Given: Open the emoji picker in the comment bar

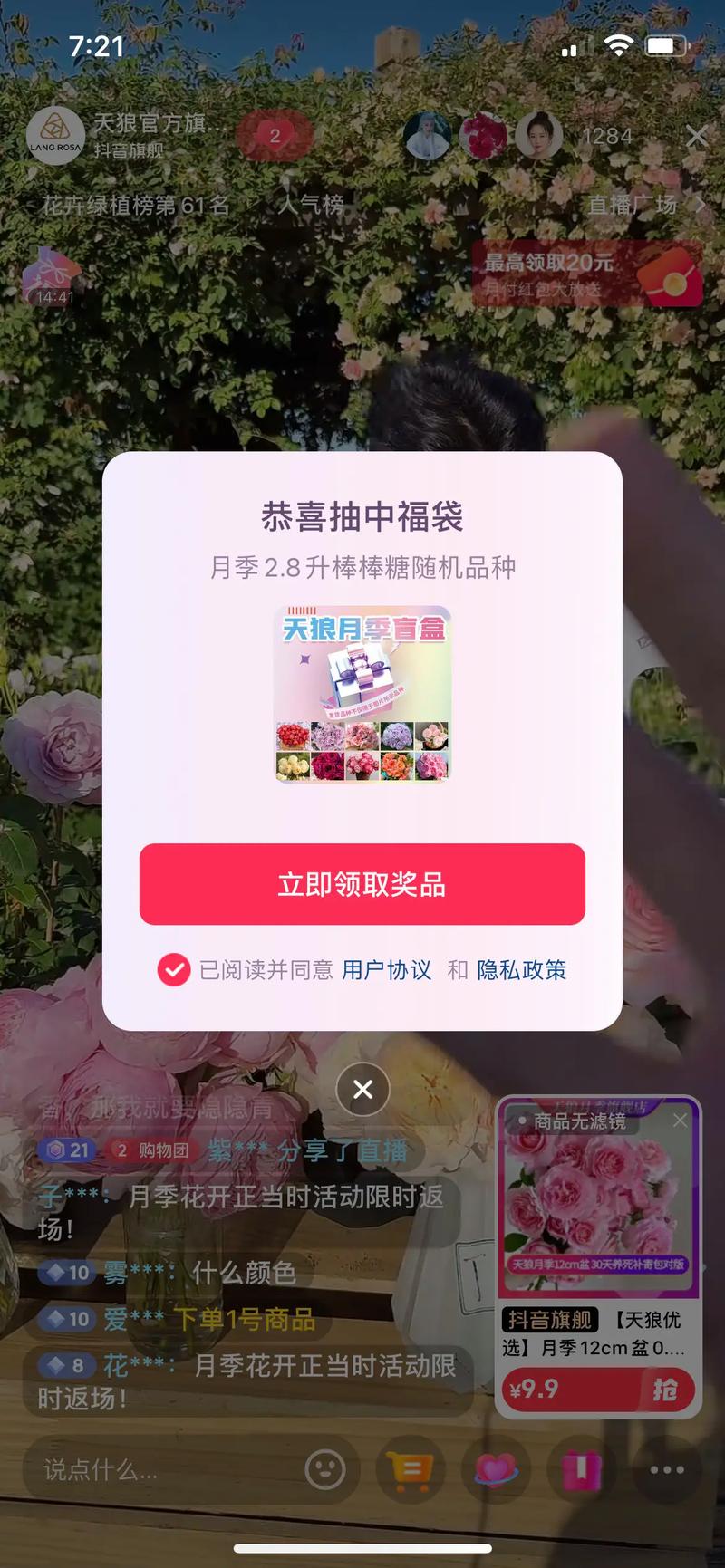Looking at the screenshot, I should (325, 1471).
